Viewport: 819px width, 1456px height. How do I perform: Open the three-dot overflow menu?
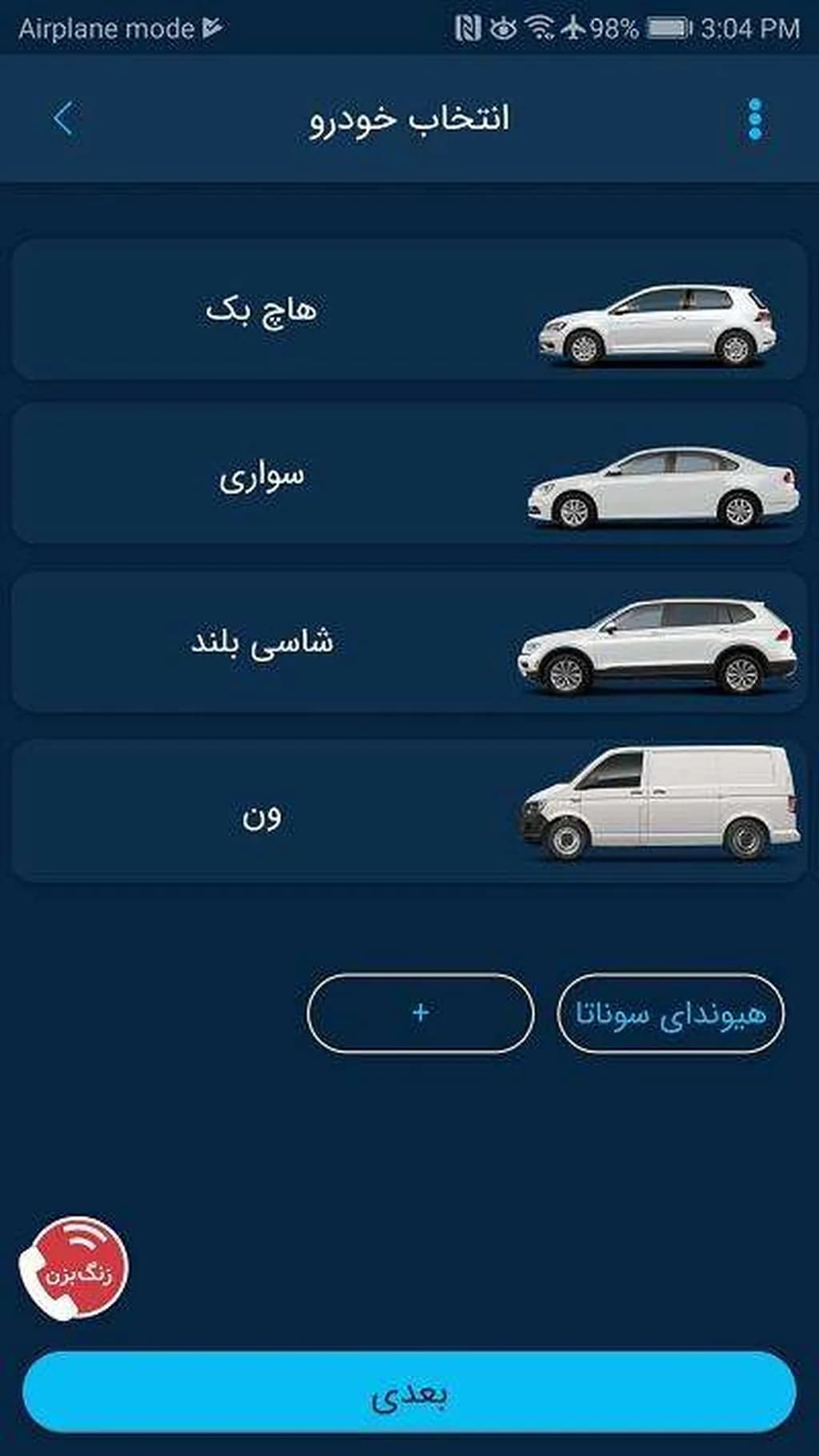click(754, 120)
